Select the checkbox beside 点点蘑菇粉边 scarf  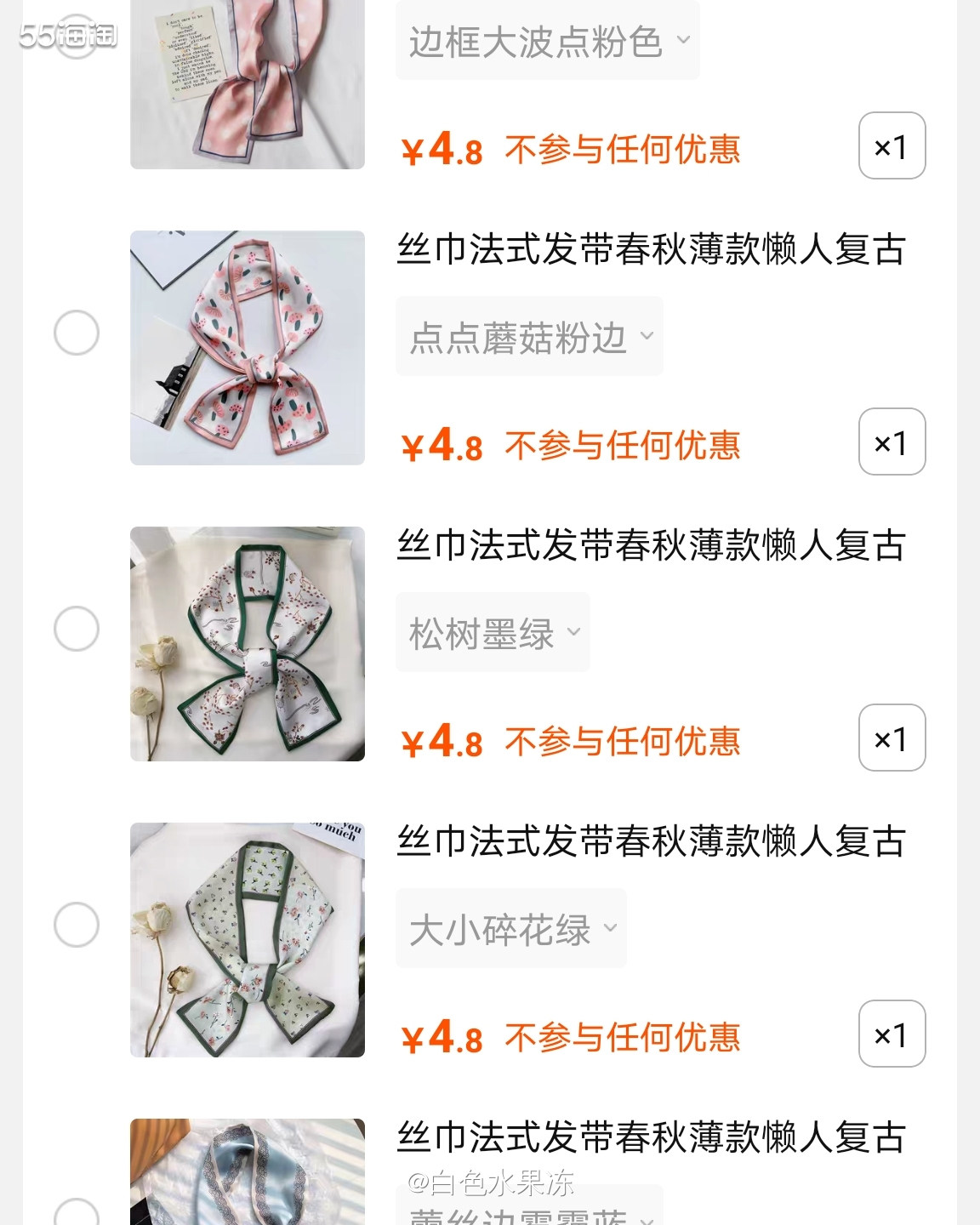click(x=76, y=333)
